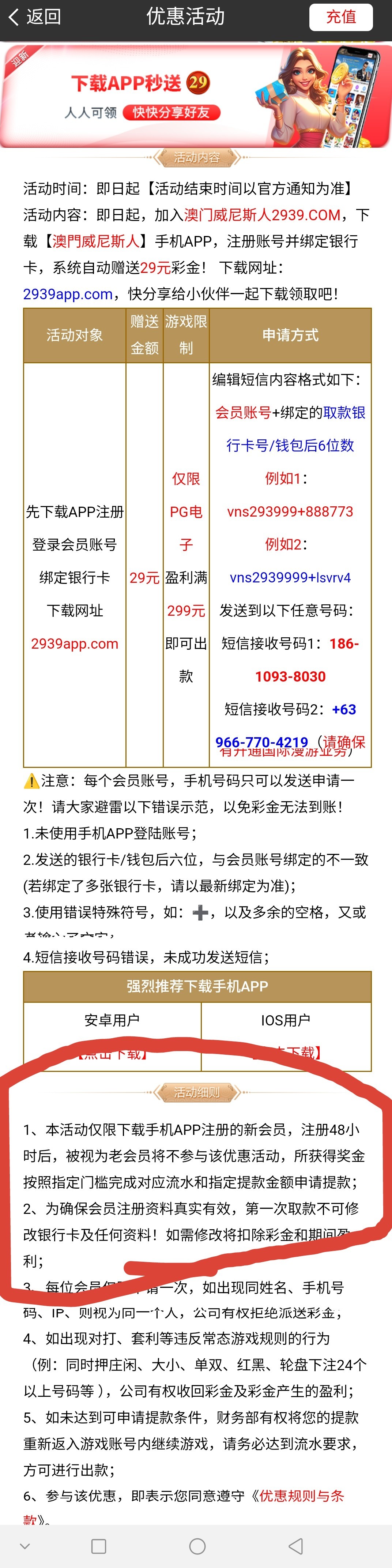The width and height of the screenshot is (392, 1568).
Task: Tap the system home button
Action: [197, 1546]
